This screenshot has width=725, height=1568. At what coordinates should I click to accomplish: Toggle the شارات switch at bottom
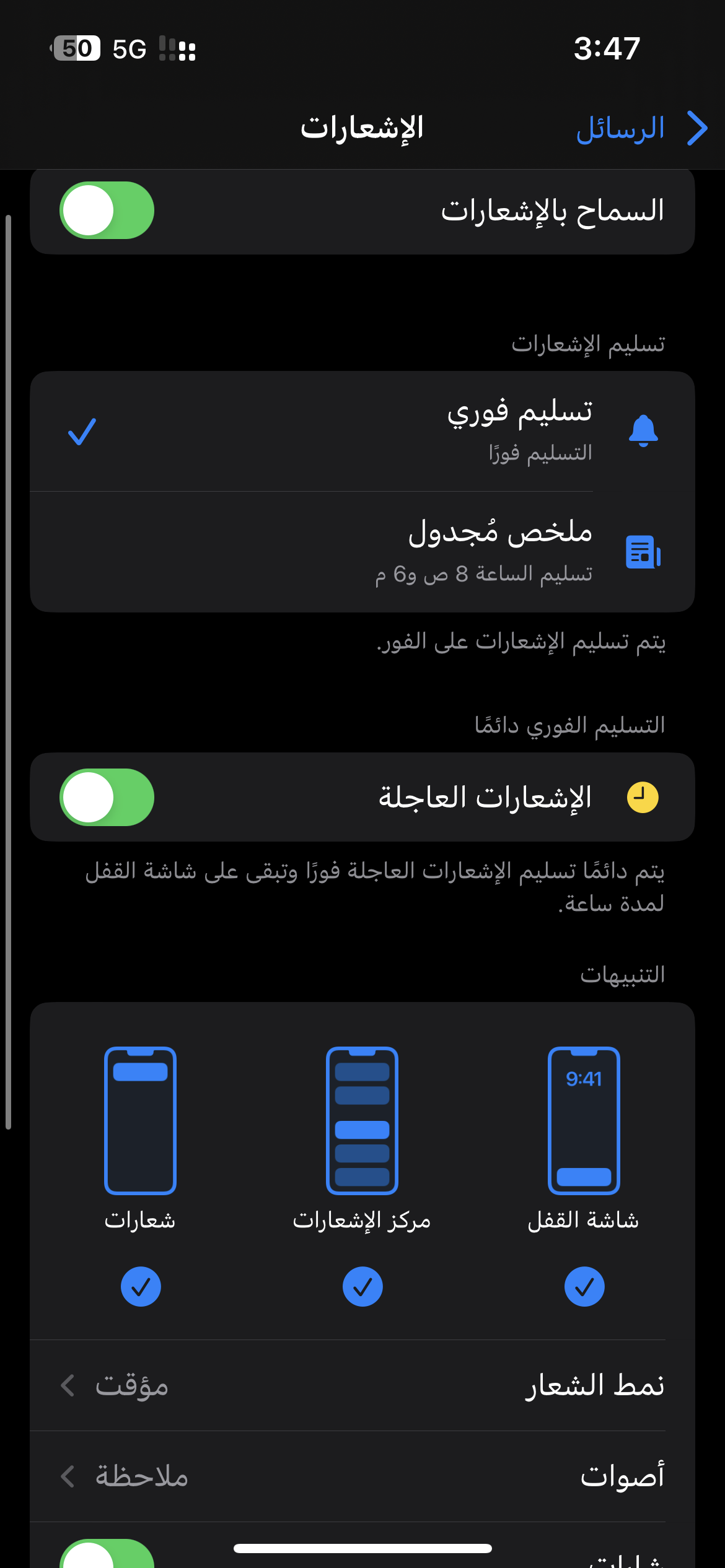(x=107, y=1556)
